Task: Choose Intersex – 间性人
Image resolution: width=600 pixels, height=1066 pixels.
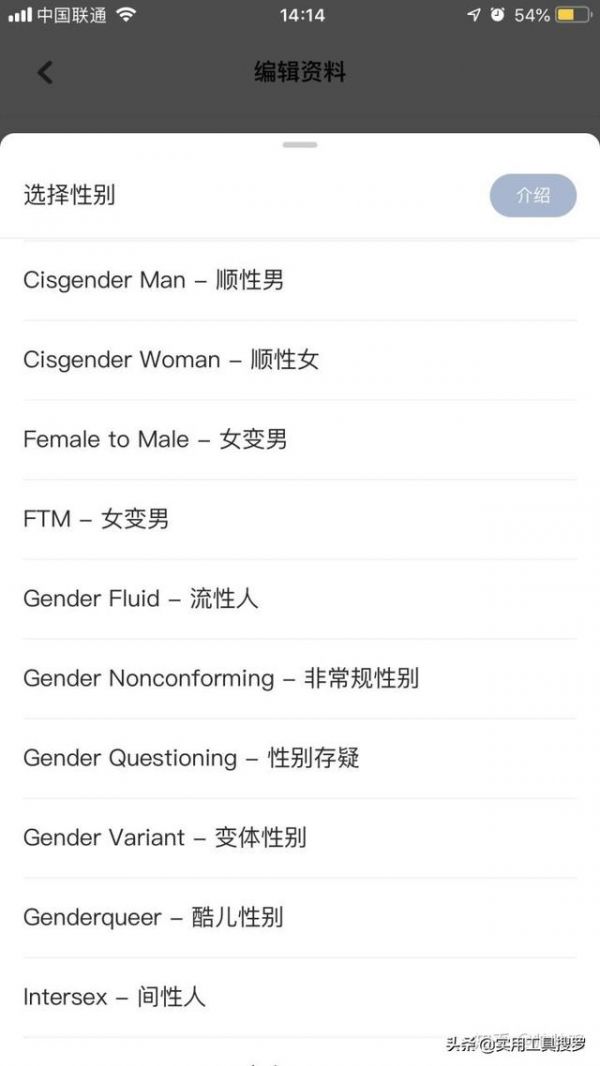Action: 300,997
